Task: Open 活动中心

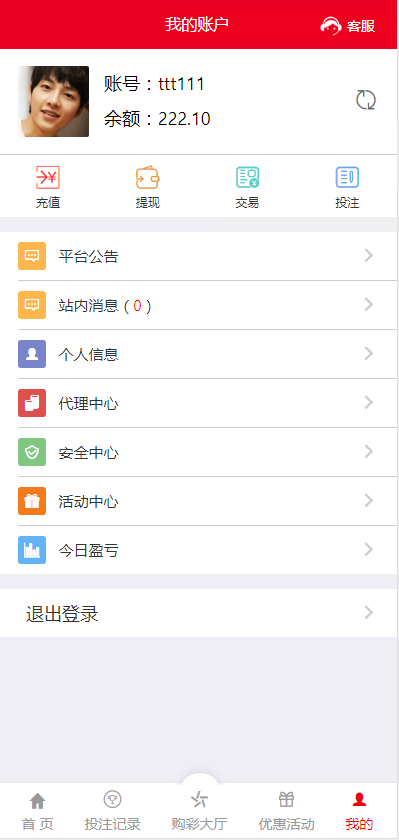Action: [199, 501]
